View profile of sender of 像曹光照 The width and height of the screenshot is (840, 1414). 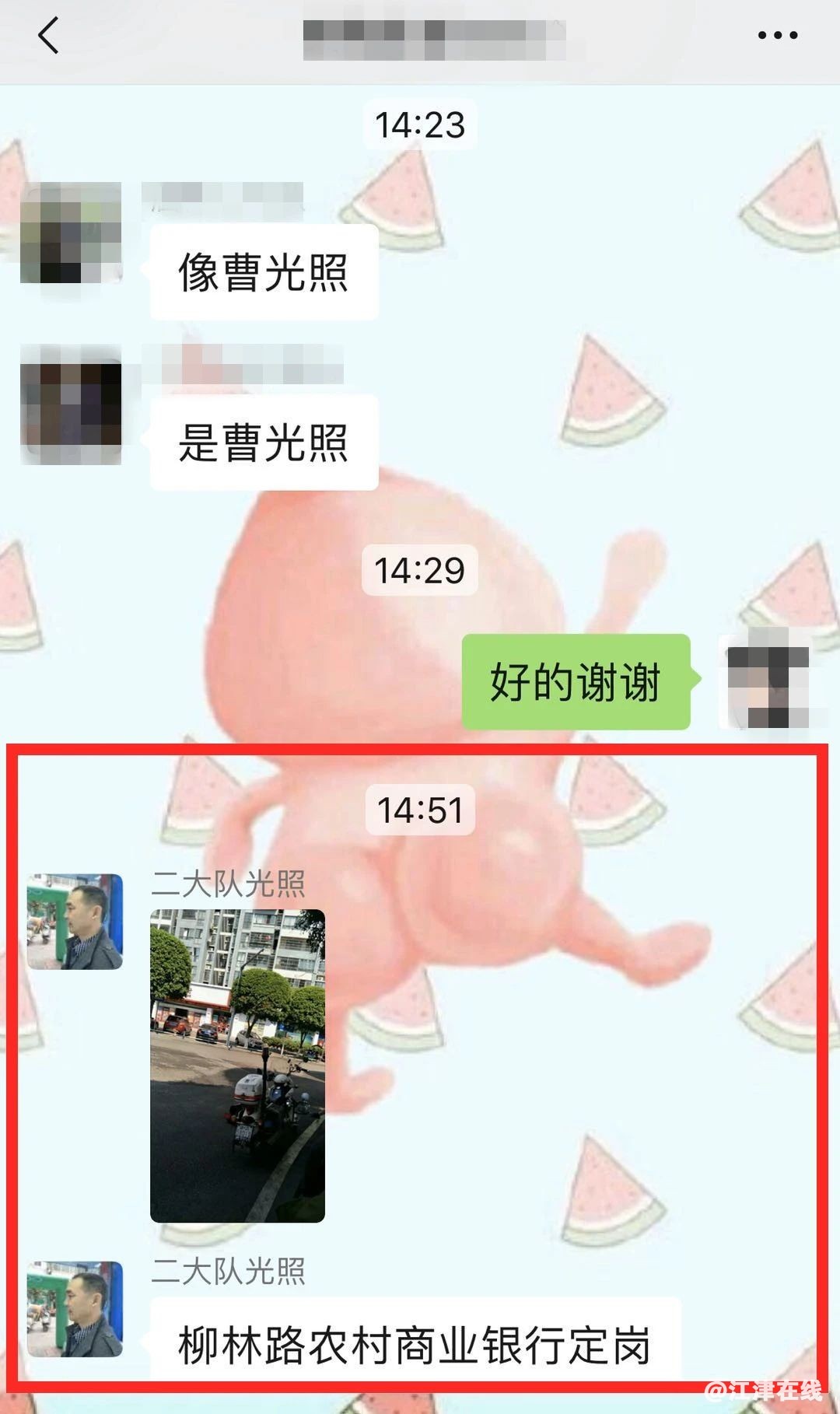(x=71, y=233)
